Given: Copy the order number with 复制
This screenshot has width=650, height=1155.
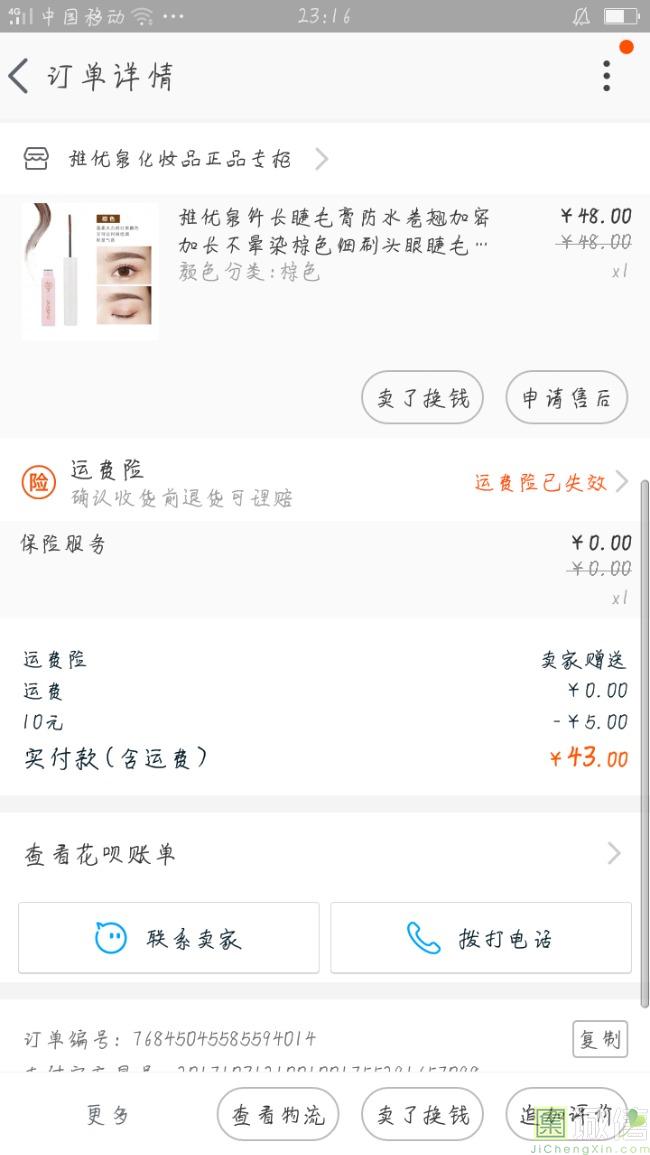Looking at the screenshot, I should tap(600, 1039).
